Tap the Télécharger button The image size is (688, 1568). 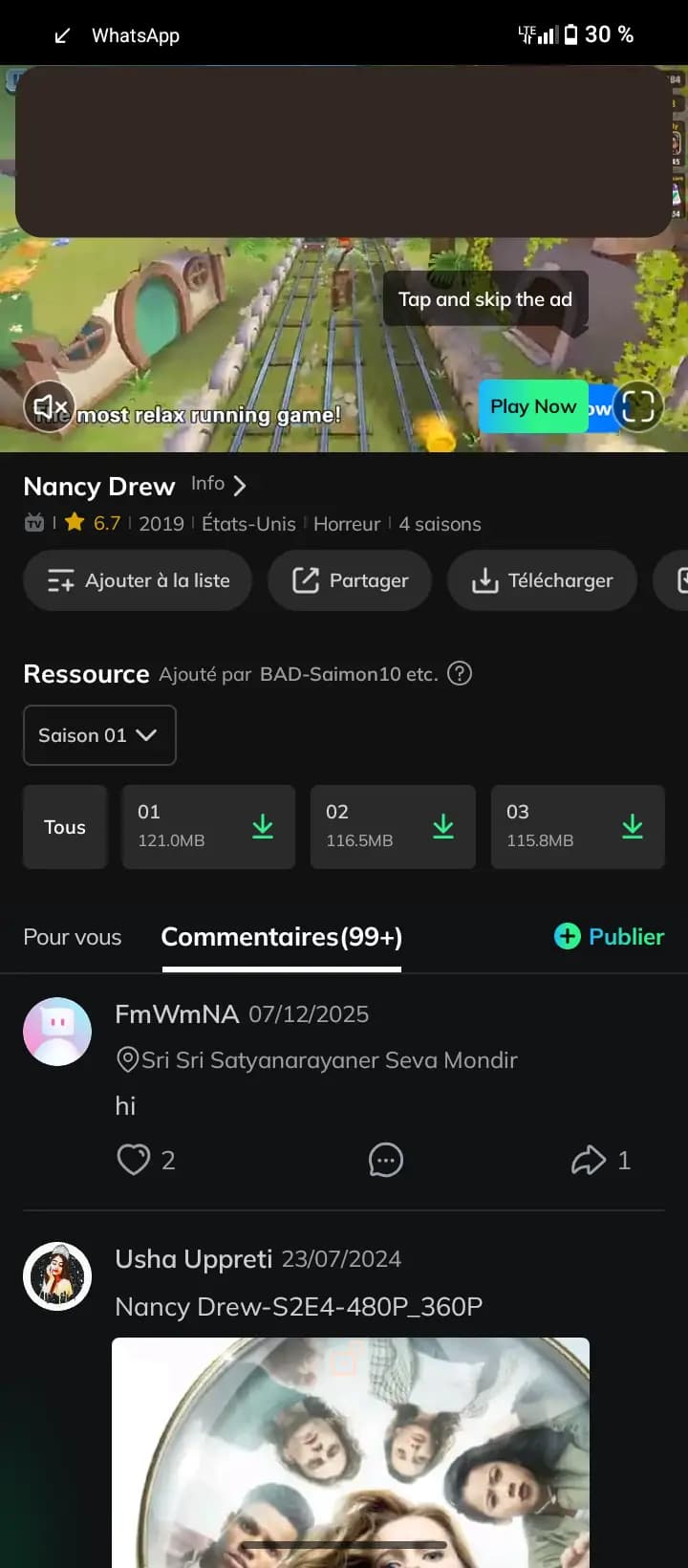542,580
